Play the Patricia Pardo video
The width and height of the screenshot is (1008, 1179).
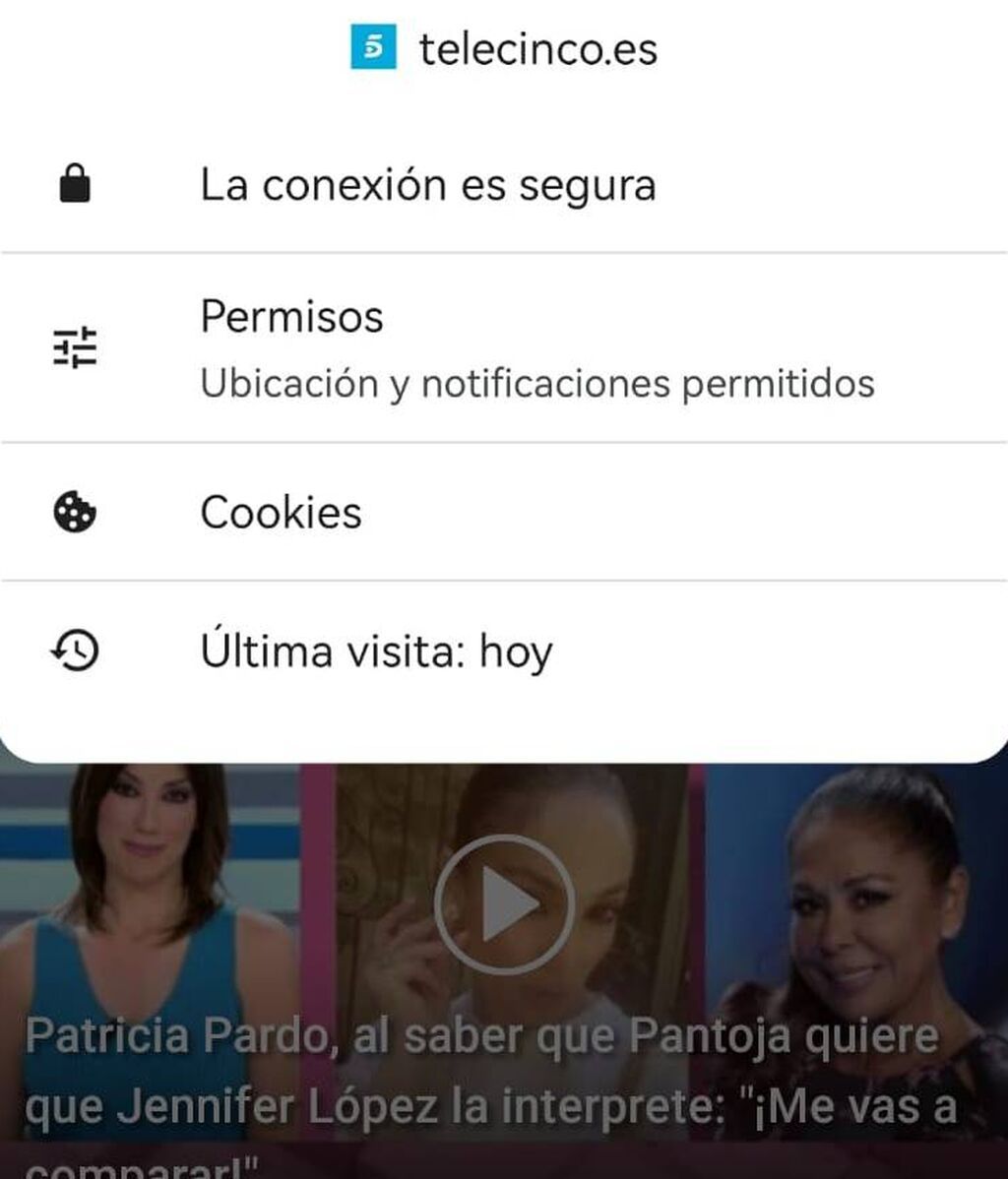click(x=505, y=903)
